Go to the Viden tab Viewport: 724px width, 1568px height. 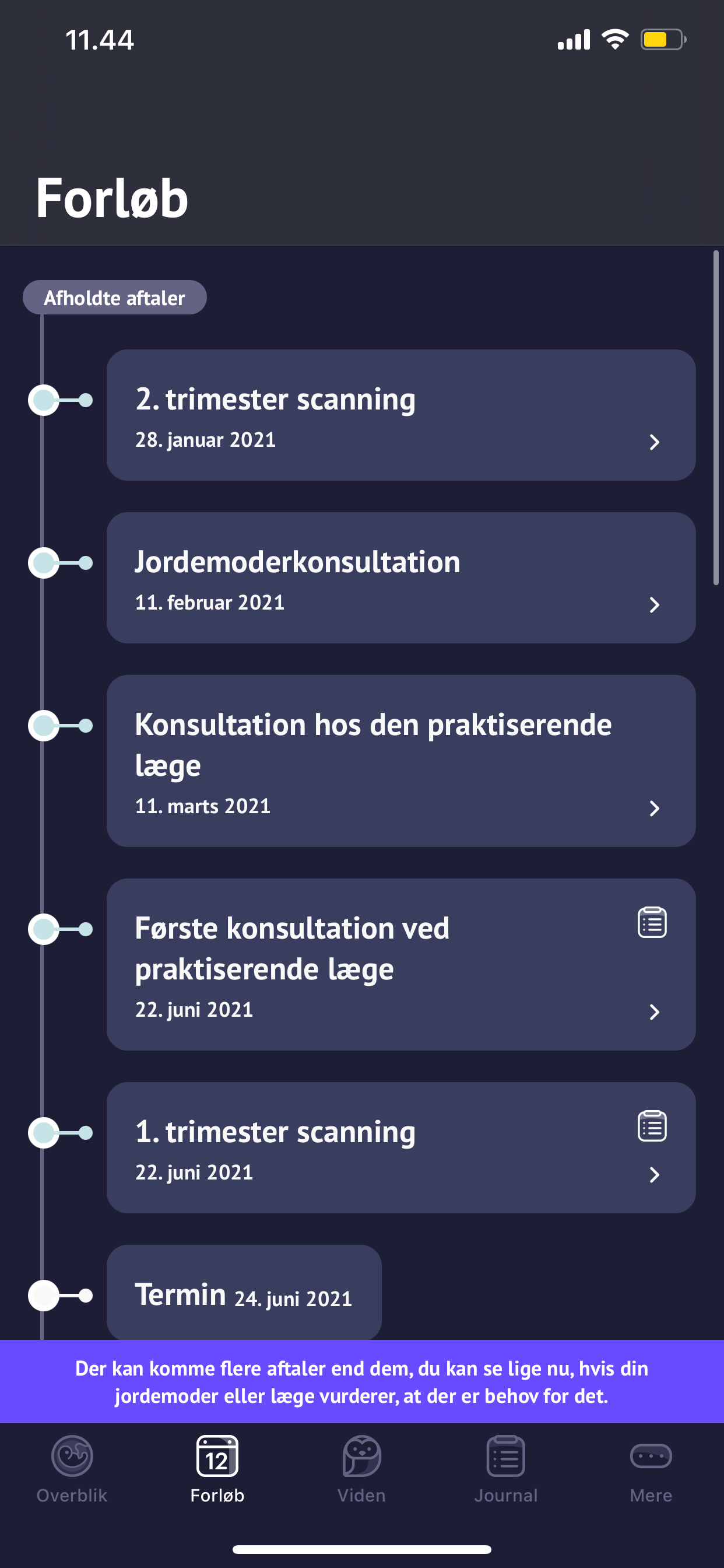click(361, 1468)
